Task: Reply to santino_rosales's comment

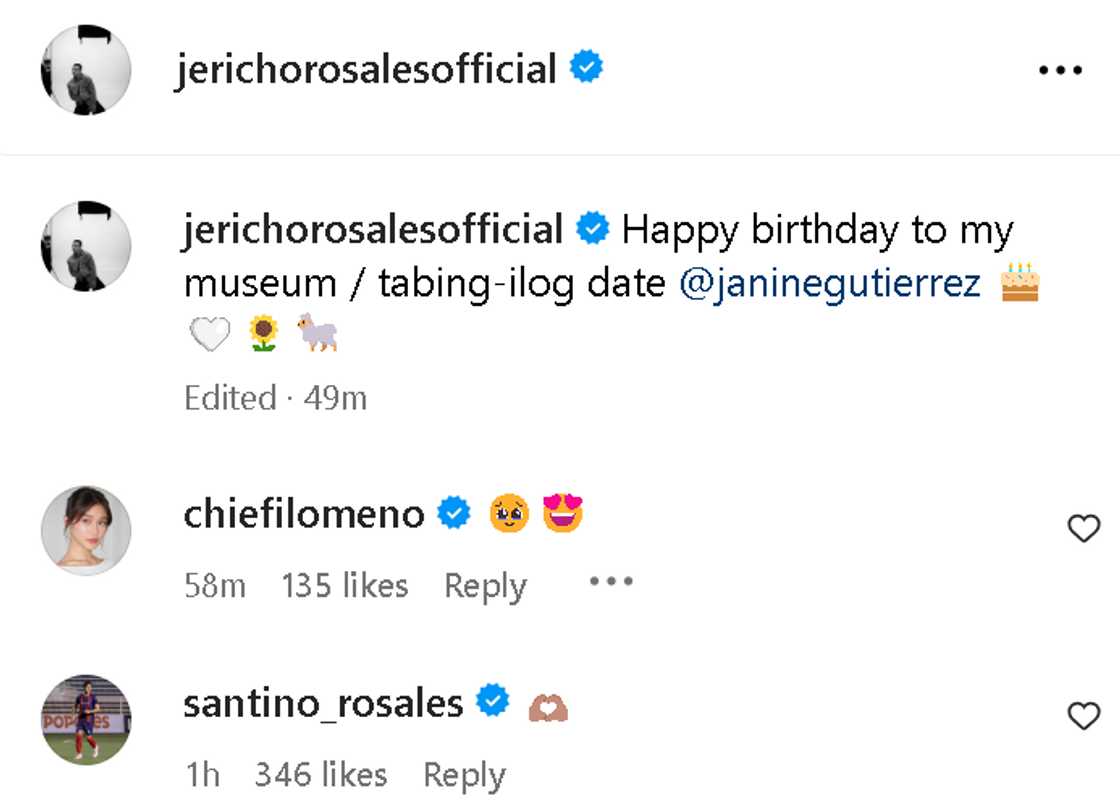Action: 464,774
